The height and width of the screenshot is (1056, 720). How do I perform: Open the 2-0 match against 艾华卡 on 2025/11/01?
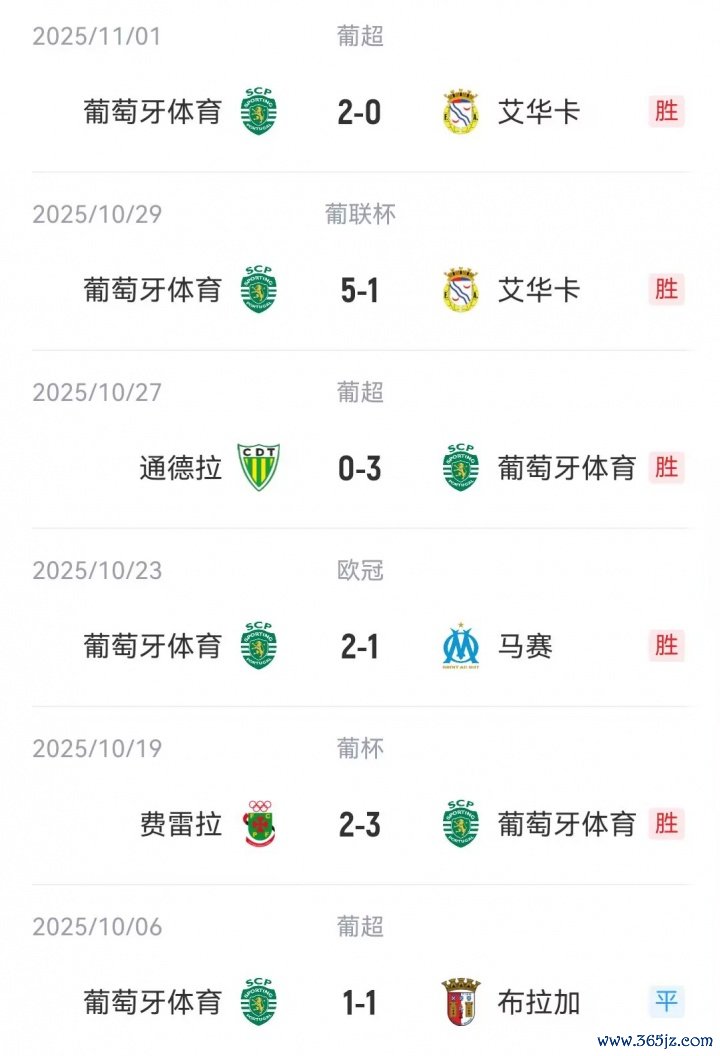pyautogui.click(x=360, y=112)
